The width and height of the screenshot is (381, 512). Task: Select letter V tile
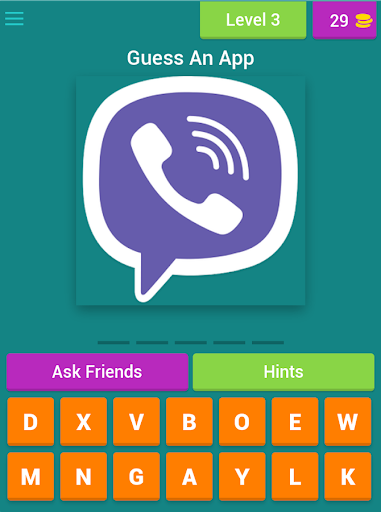coord(136,421)
